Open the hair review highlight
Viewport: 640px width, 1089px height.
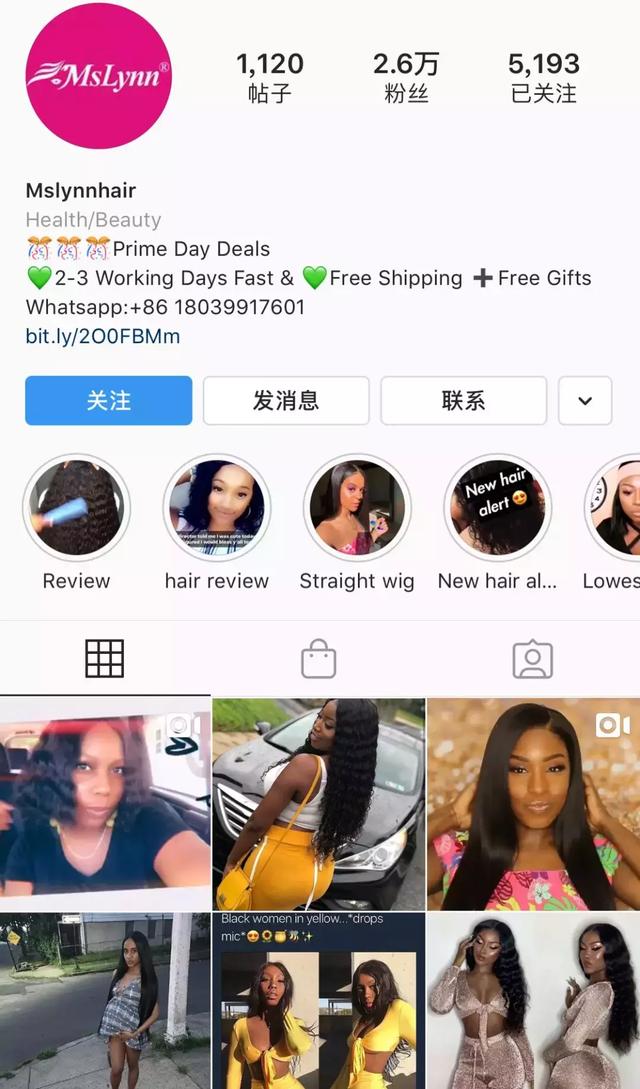tap(217, 508)
